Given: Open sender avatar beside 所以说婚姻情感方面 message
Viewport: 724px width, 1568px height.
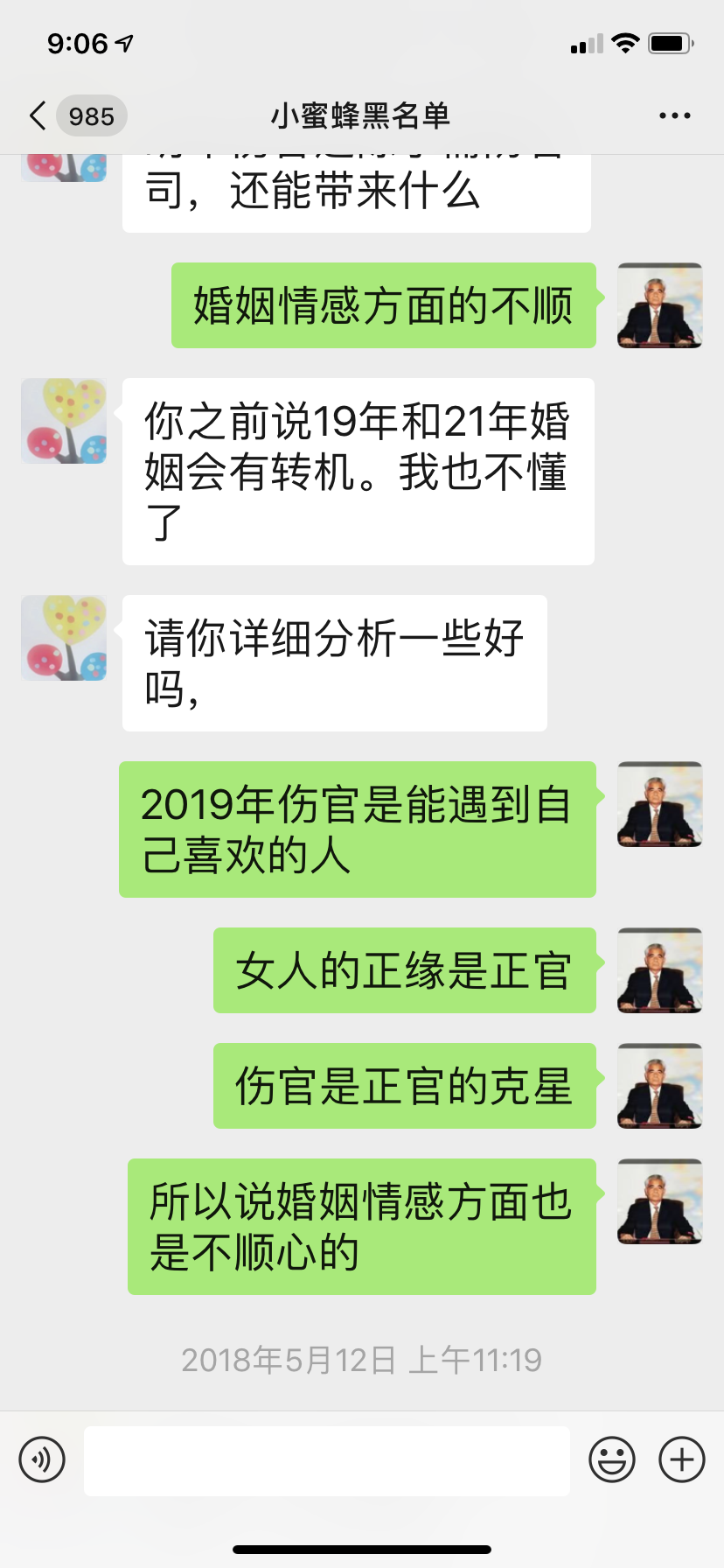Looking at the screenshot, I should coord(659,1201).
